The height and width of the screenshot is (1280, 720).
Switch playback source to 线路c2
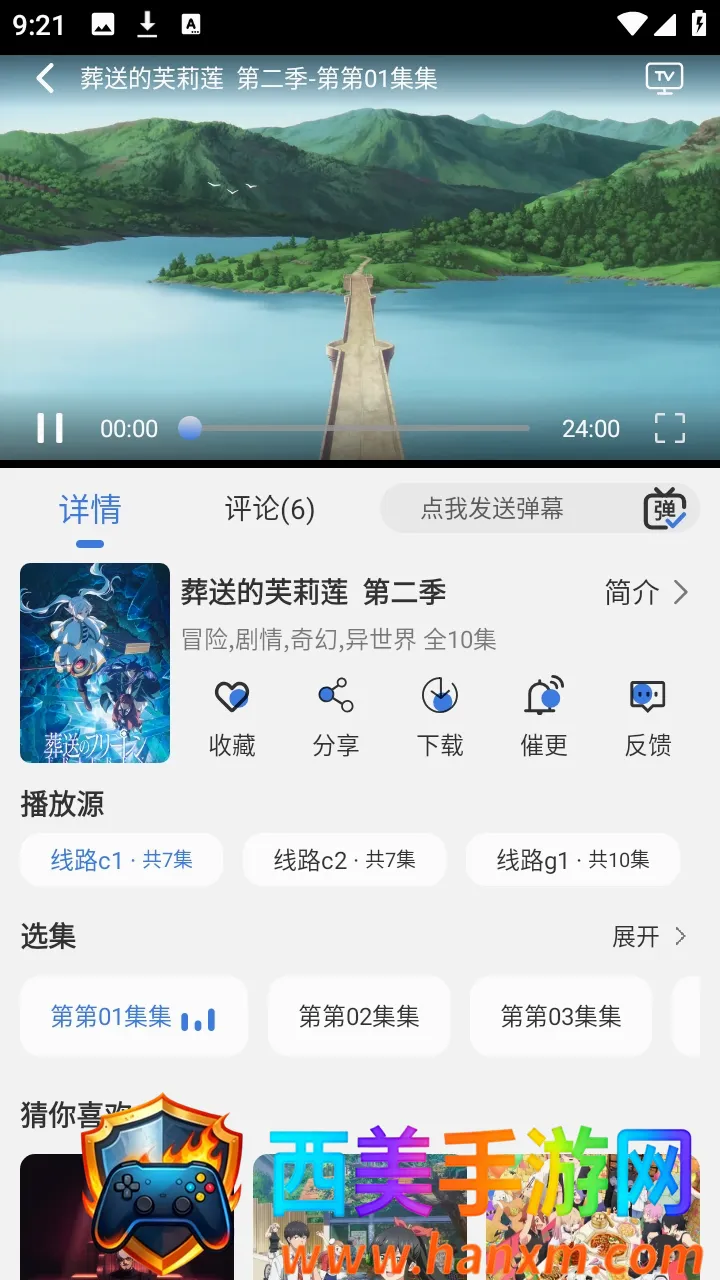[x=345, y=860]
